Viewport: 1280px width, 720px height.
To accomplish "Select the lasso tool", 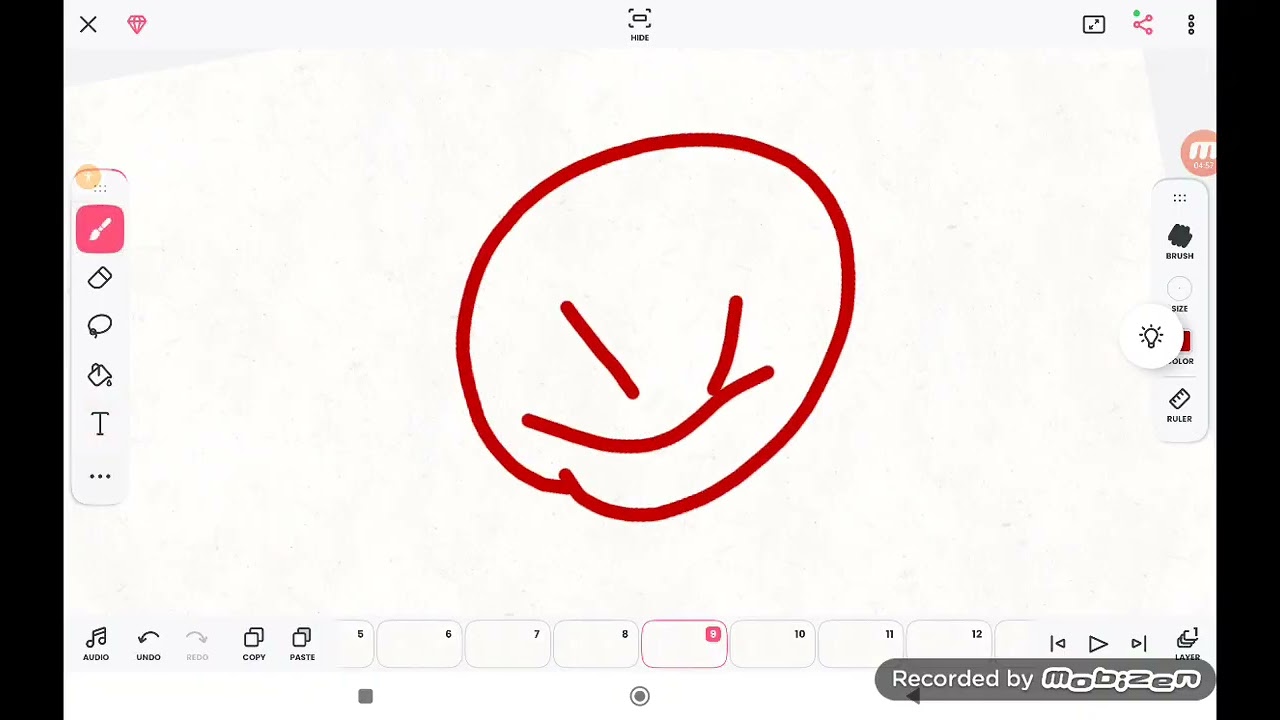I will [x=100, y=326].
